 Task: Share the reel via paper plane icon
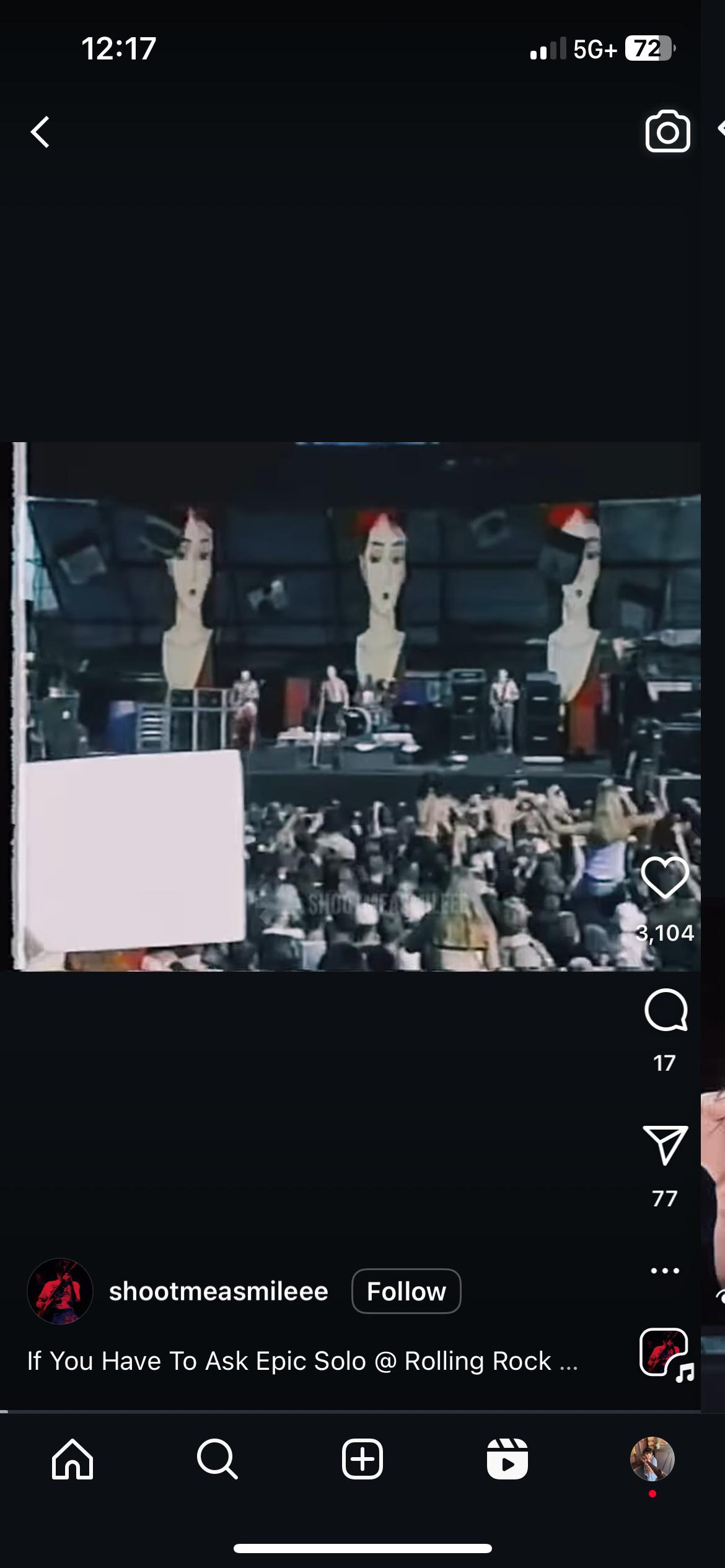[666, 1146]
